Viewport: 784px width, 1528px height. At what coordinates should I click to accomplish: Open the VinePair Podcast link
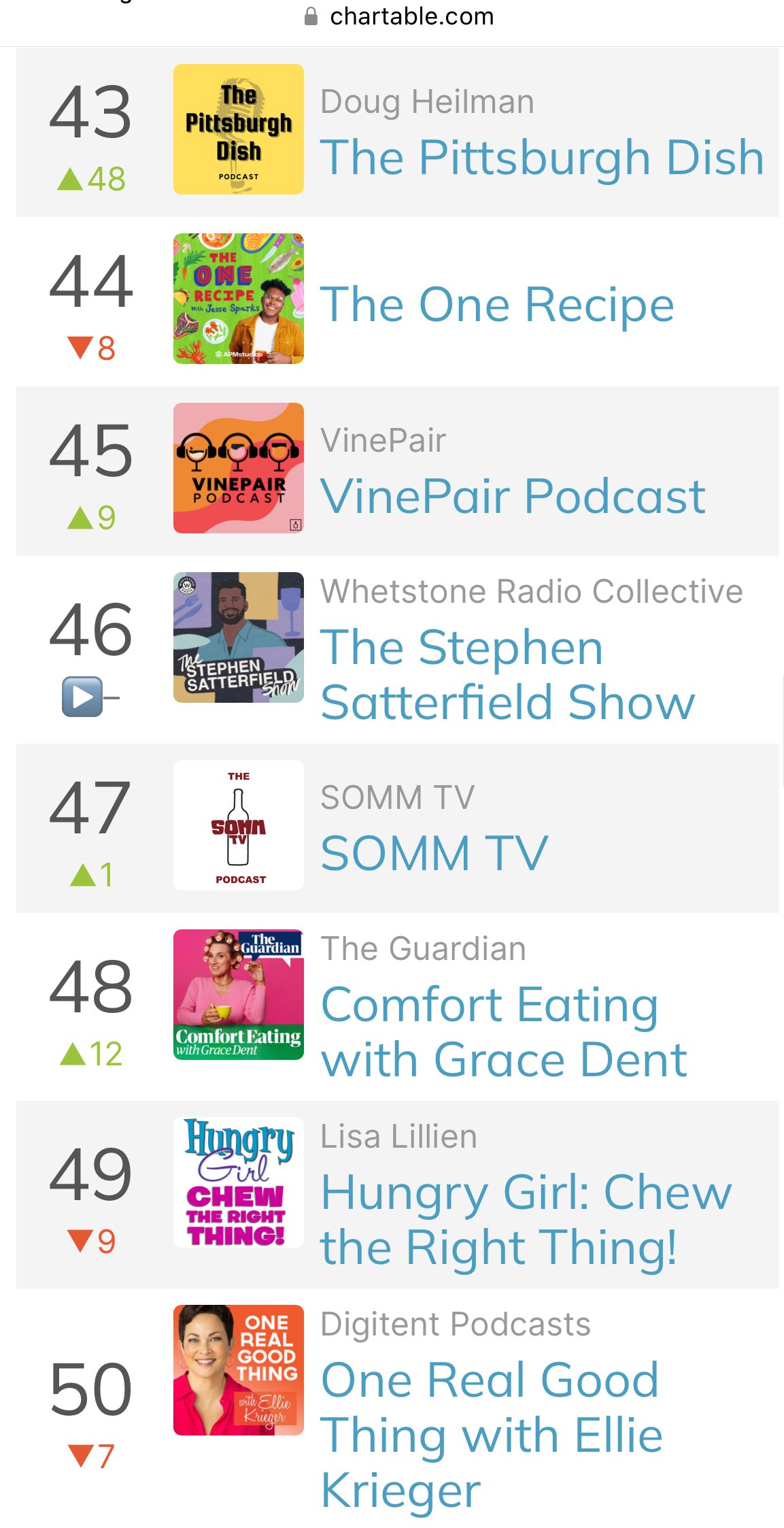coord(513,496)
